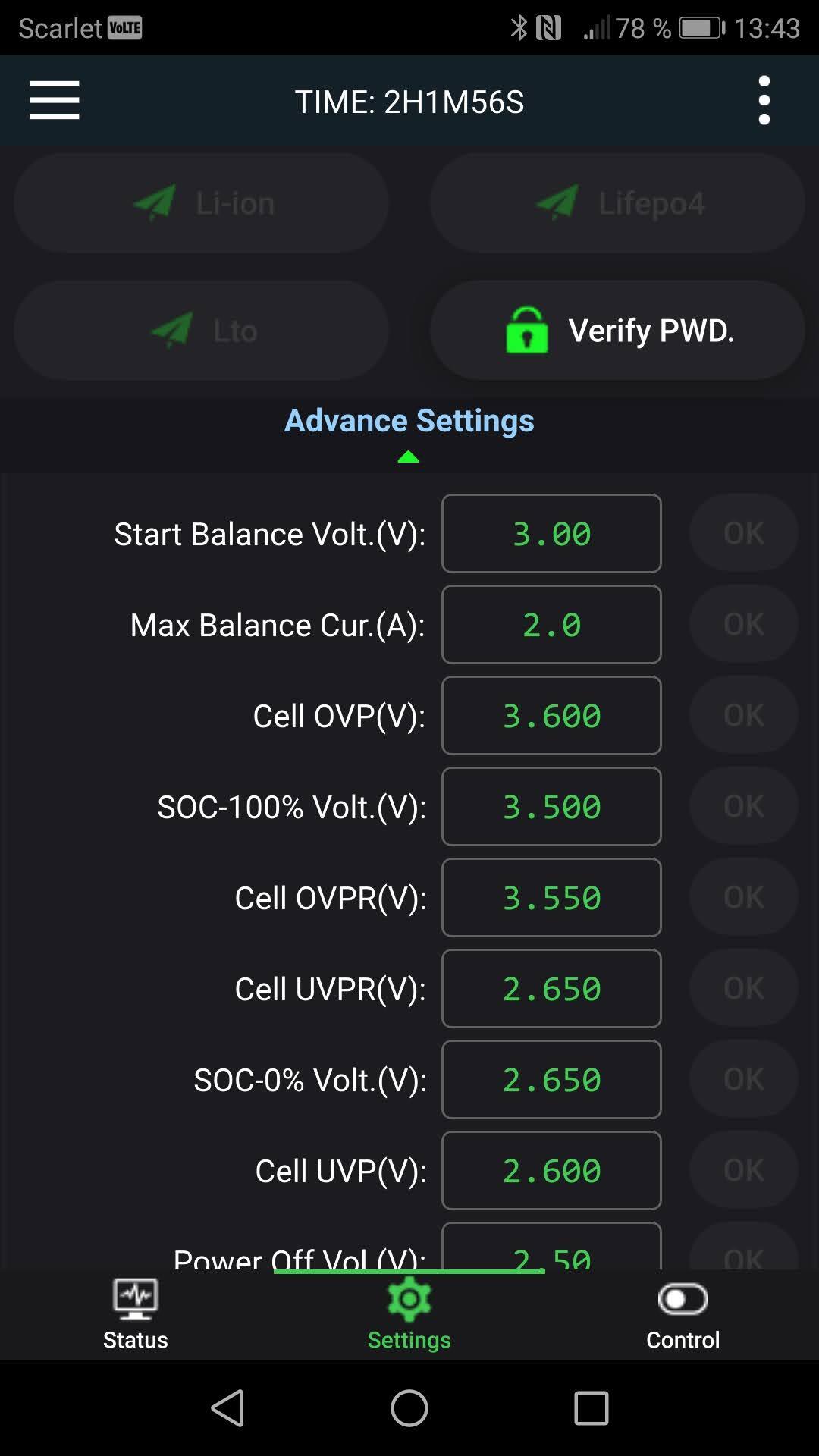Edit the SOC-100% Volt. field

pos(551,807)
